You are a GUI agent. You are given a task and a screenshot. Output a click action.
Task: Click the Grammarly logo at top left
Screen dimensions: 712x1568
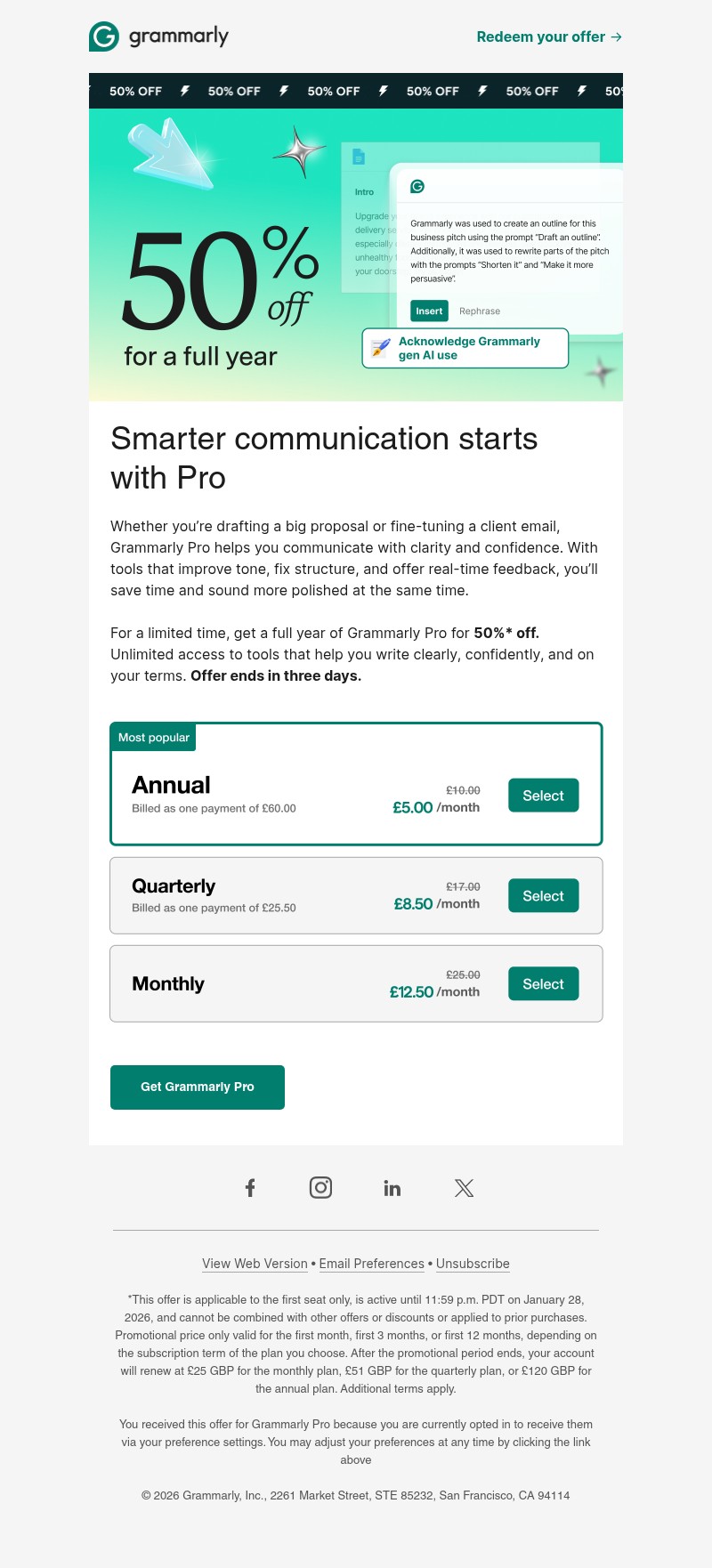pos(158,36)
